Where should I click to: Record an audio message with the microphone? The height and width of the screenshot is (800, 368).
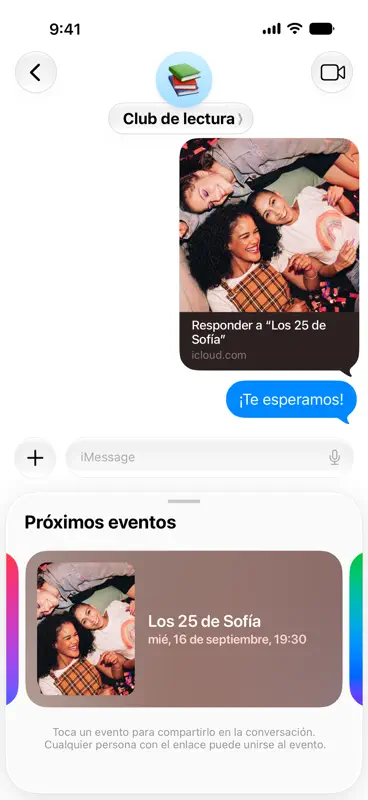335,457
